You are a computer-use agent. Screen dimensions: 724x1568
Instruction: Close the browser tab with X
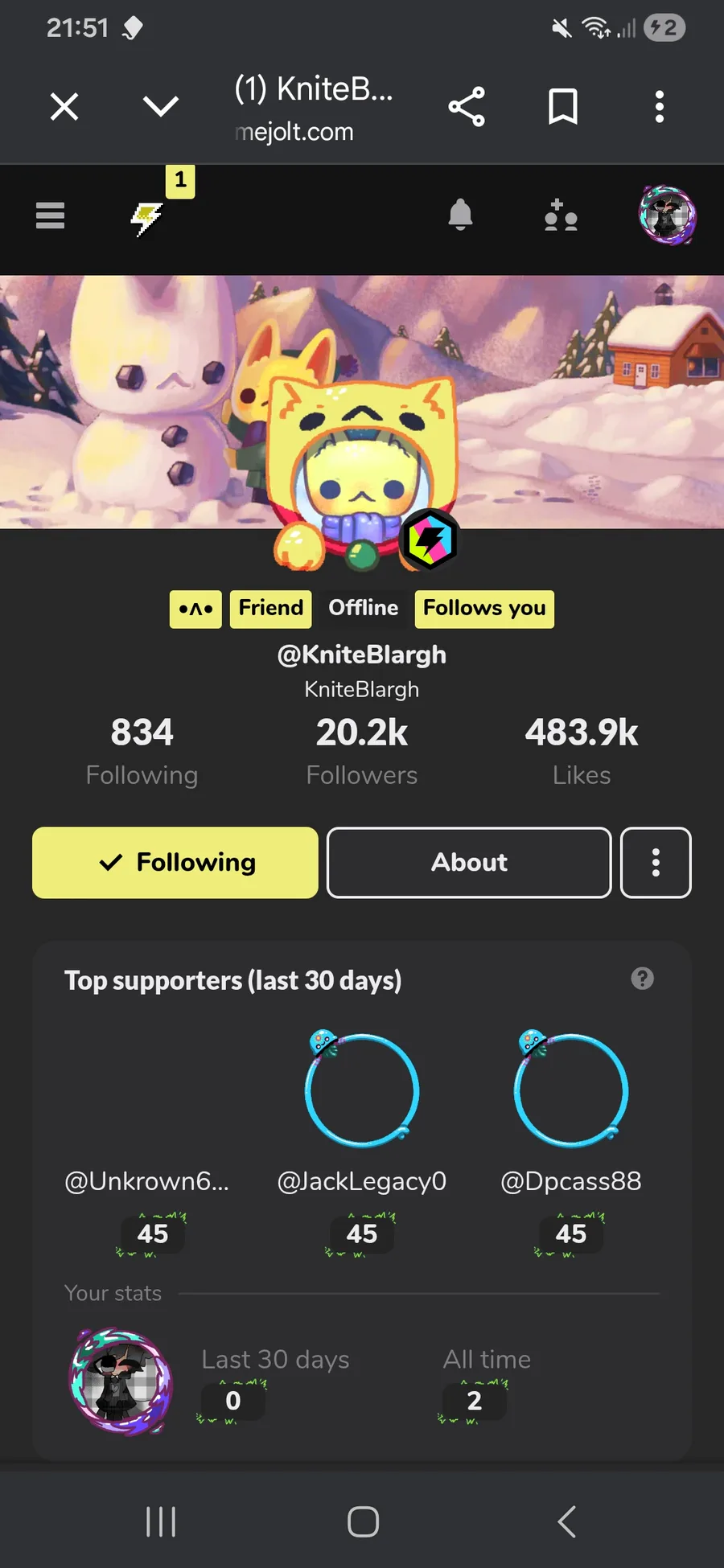click(x=64, y=106)
